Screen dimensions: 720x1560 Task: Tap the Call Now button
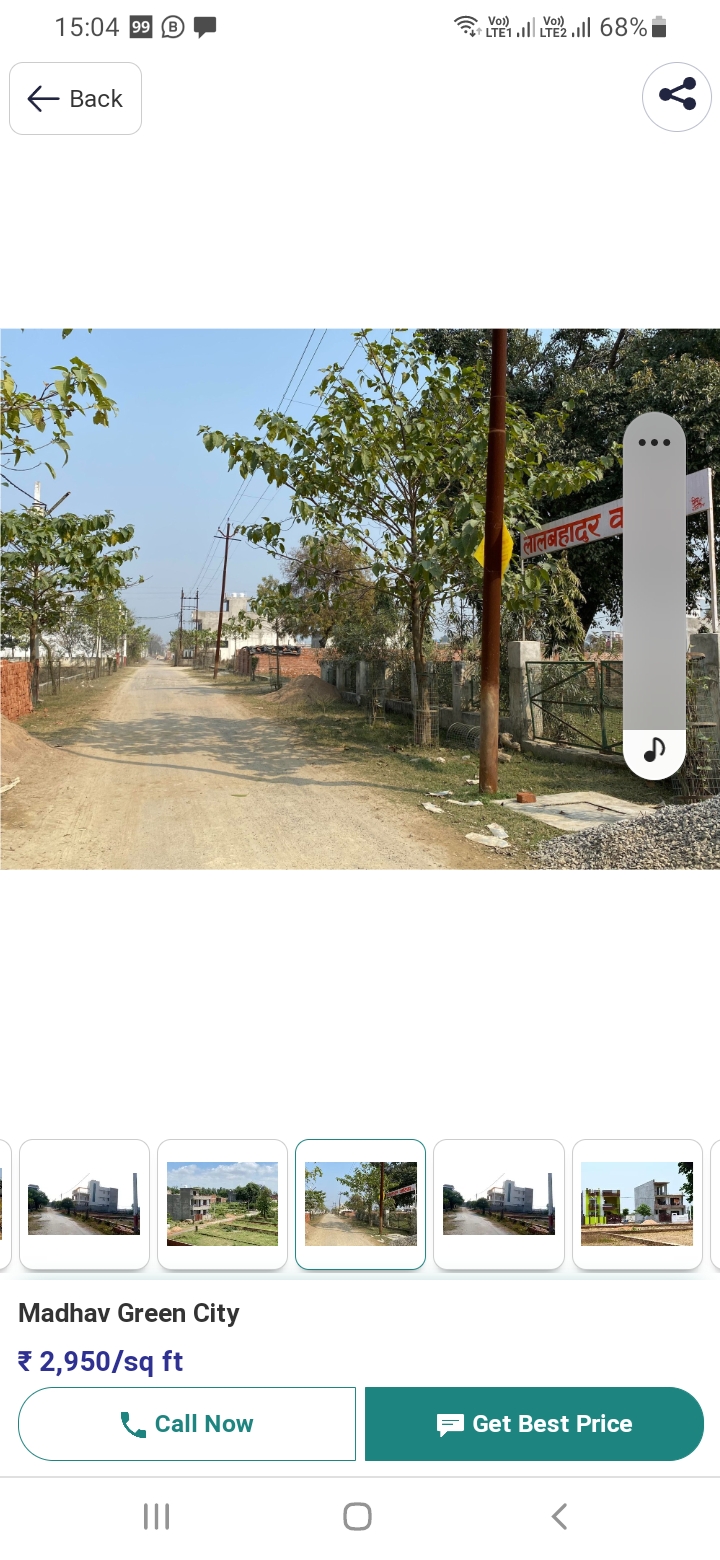[187, 1423]
